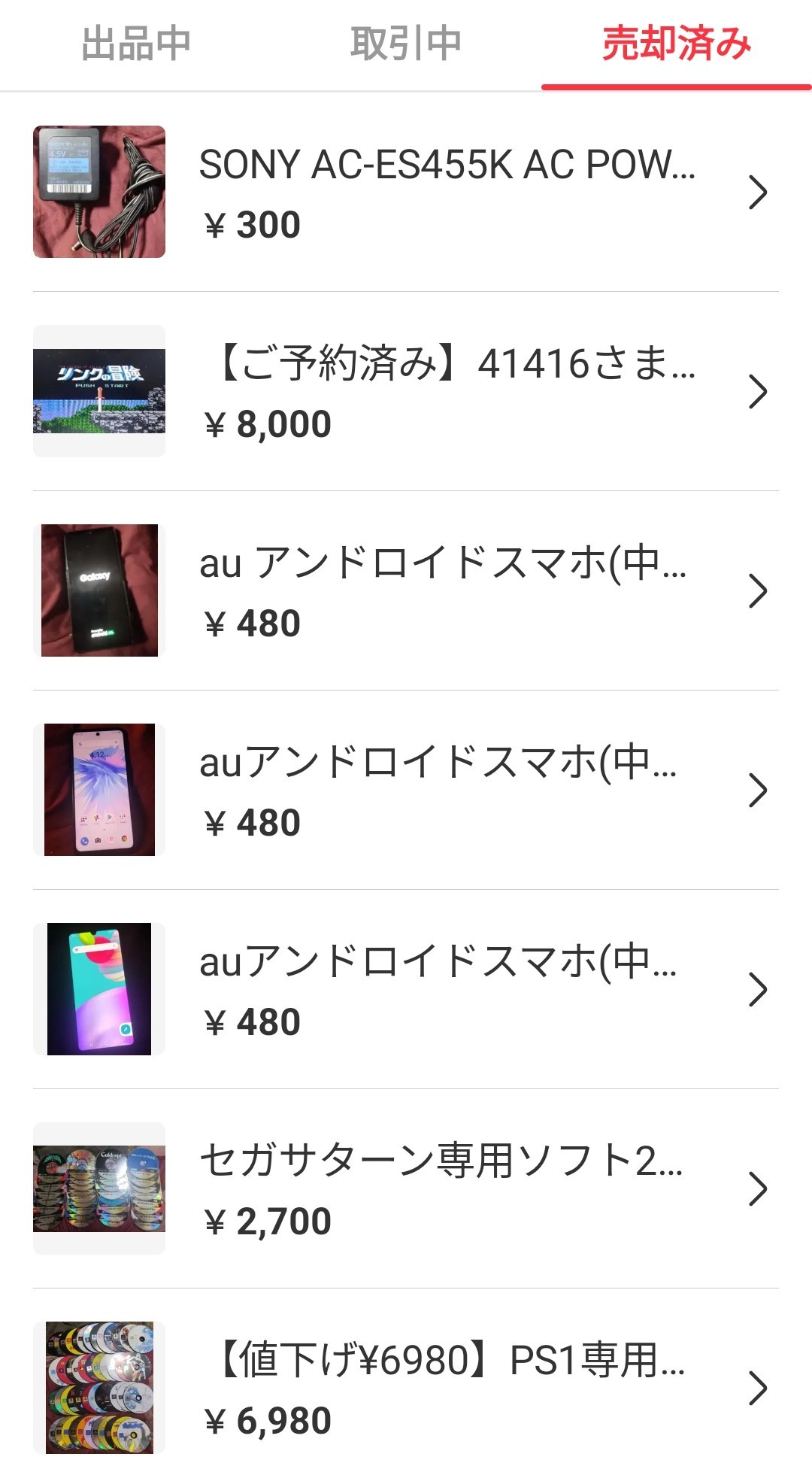Switch to the 取引中 tab
Viewport: 812px width, 1466px height.
[x=405, y=44]
